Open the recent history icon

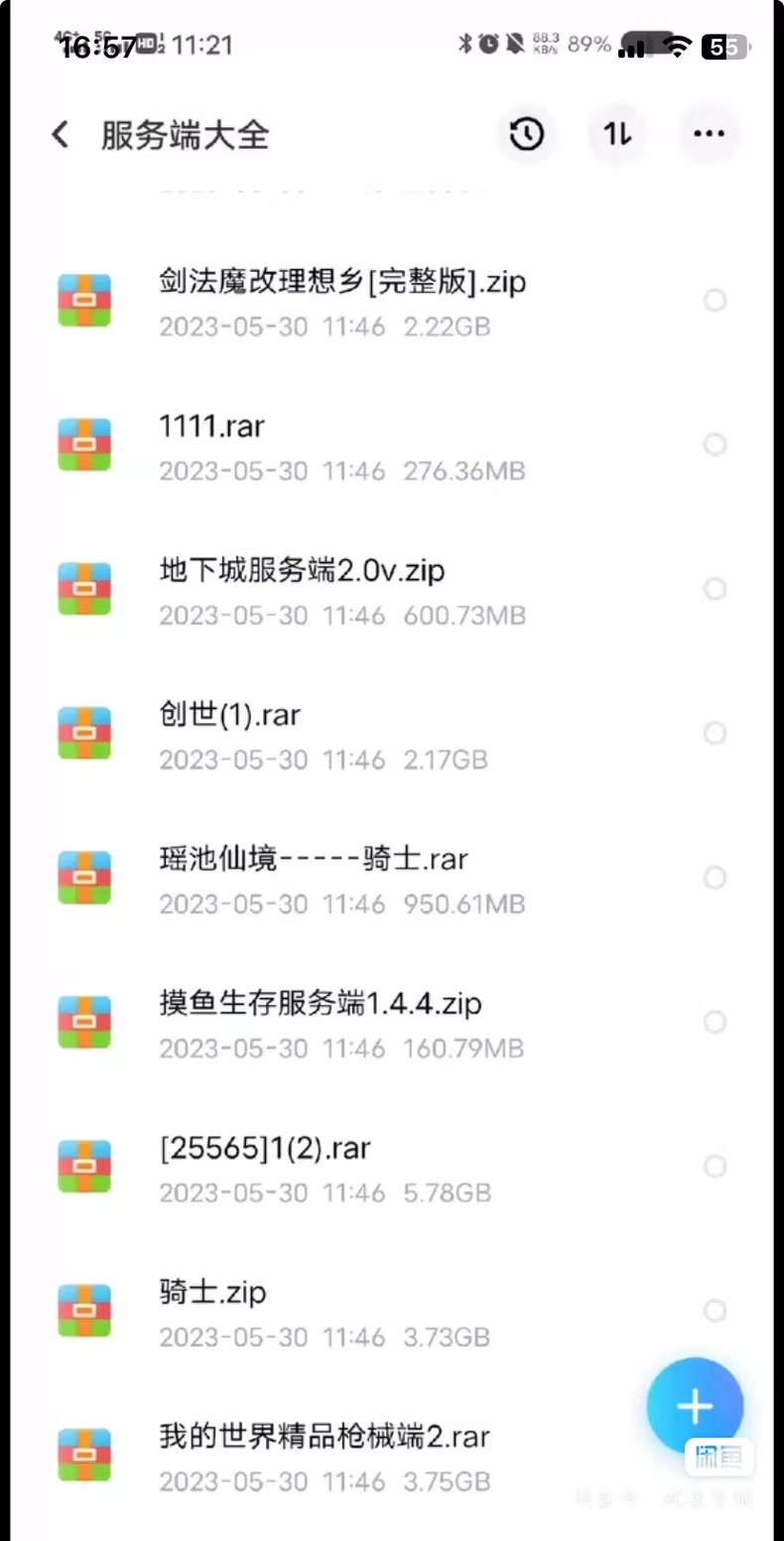click(x=527, y=134)
